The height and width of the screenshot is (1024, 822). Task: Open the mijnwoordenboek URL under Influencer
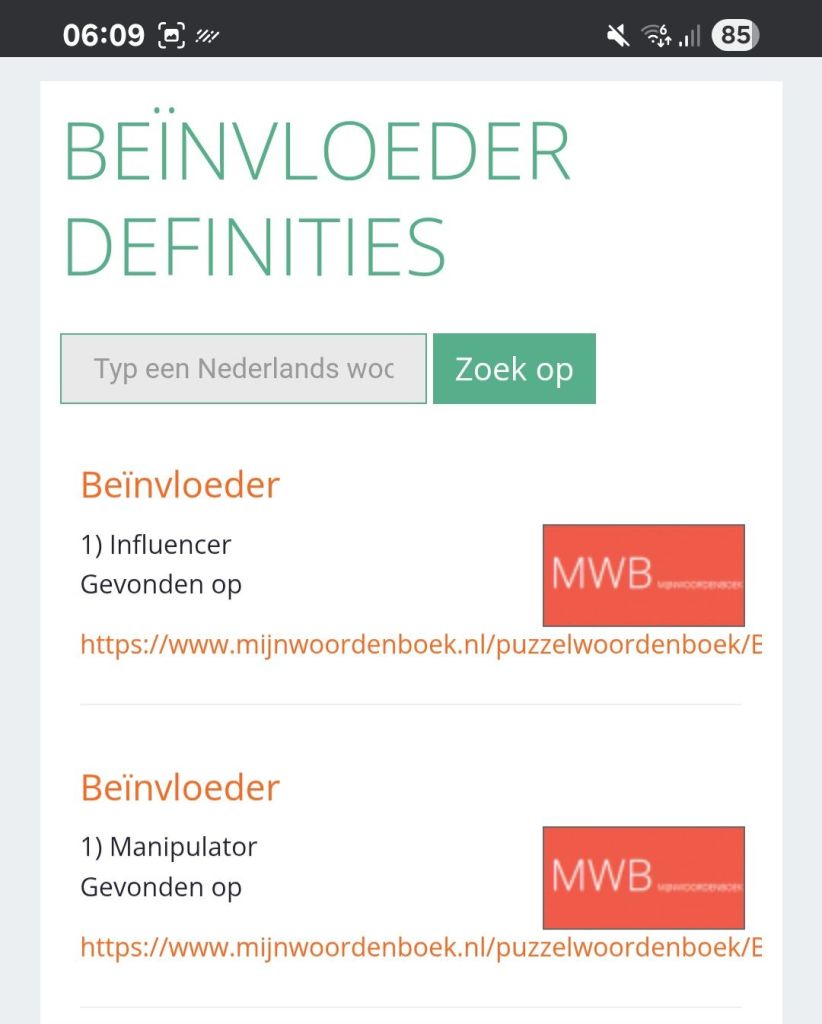pyautogui.click(x=420, y=645)
